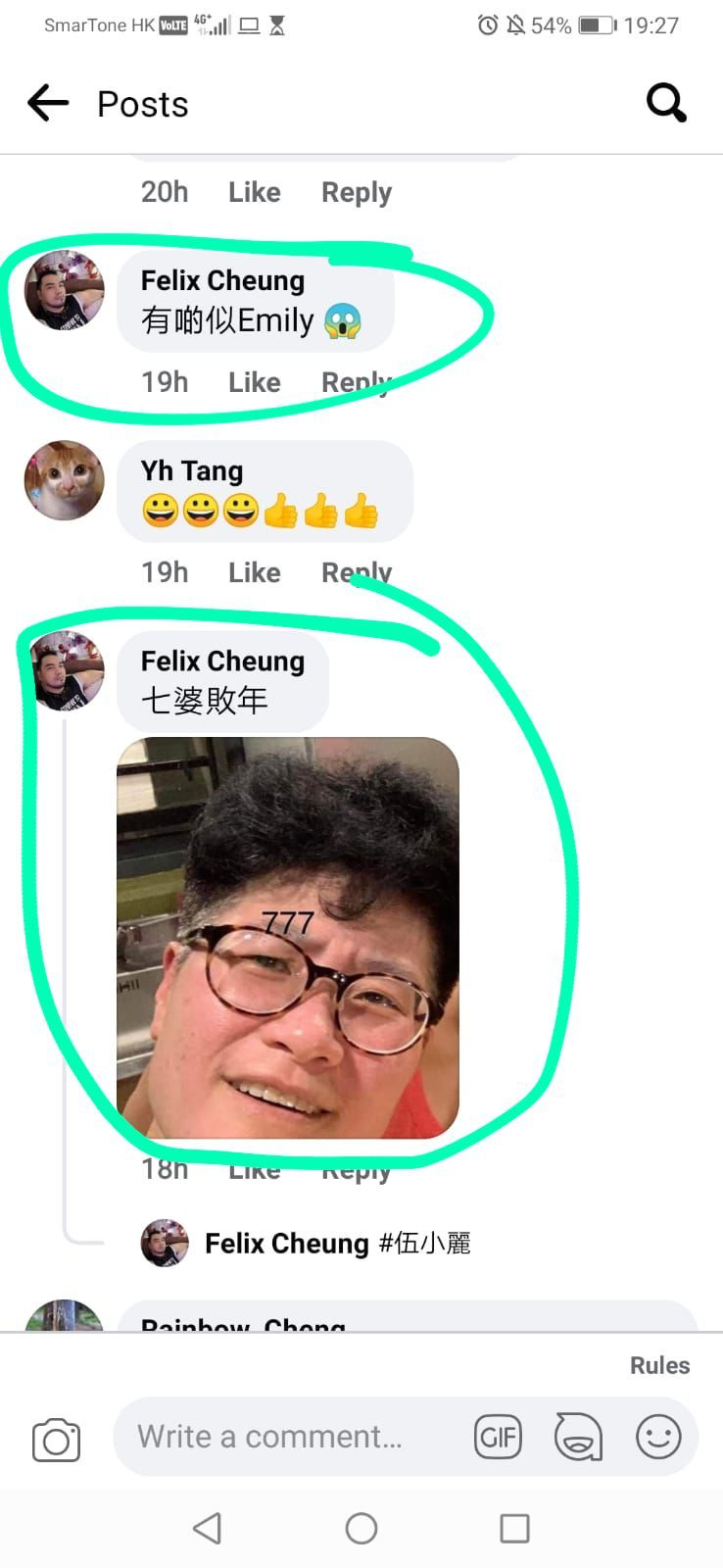Image resolution: width=723 pixels, height=1568 pixels.
Task: Open the GIF picker
Action: coord(498,1438)
